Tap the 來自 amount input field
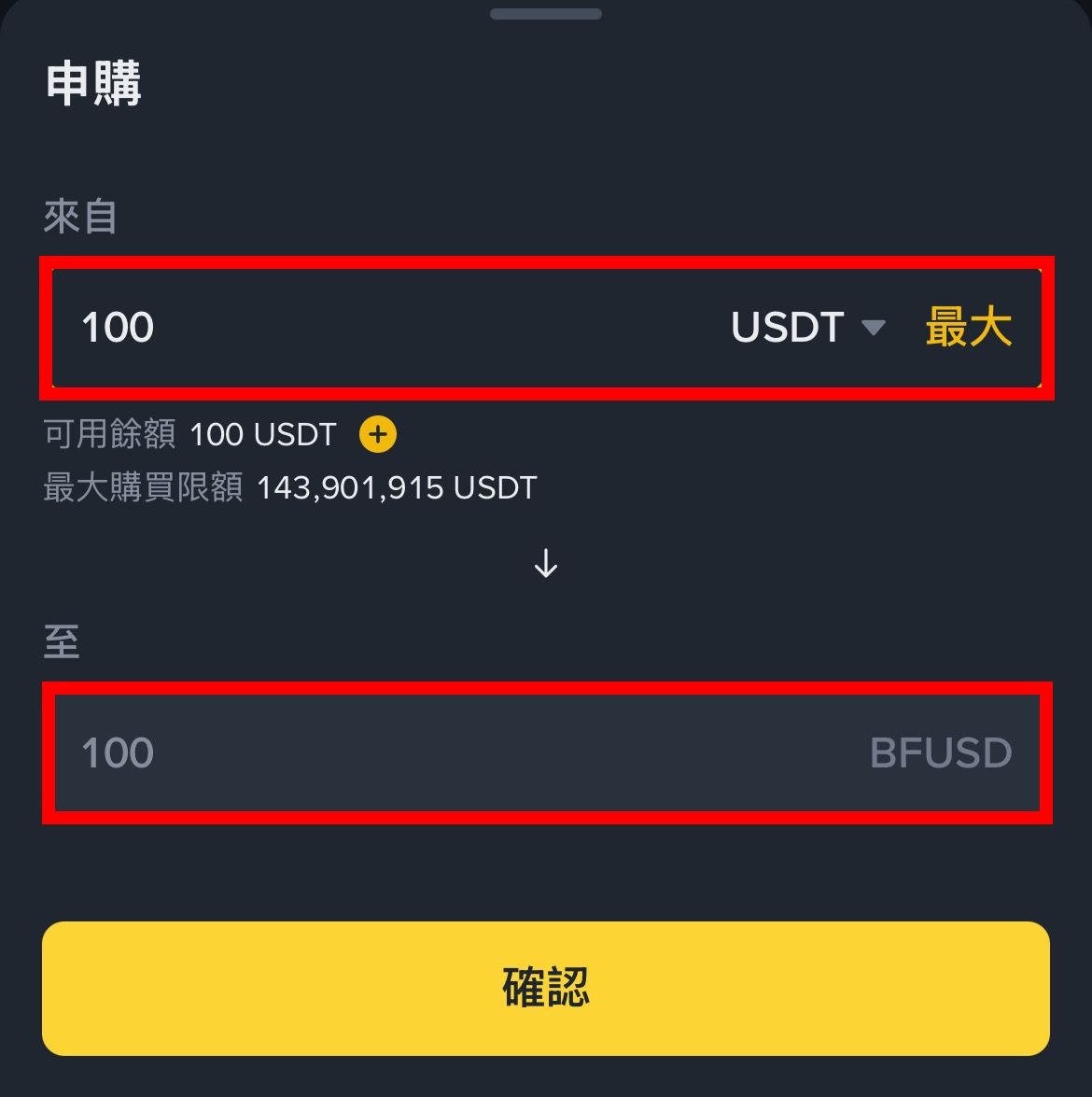 [373, 328]
